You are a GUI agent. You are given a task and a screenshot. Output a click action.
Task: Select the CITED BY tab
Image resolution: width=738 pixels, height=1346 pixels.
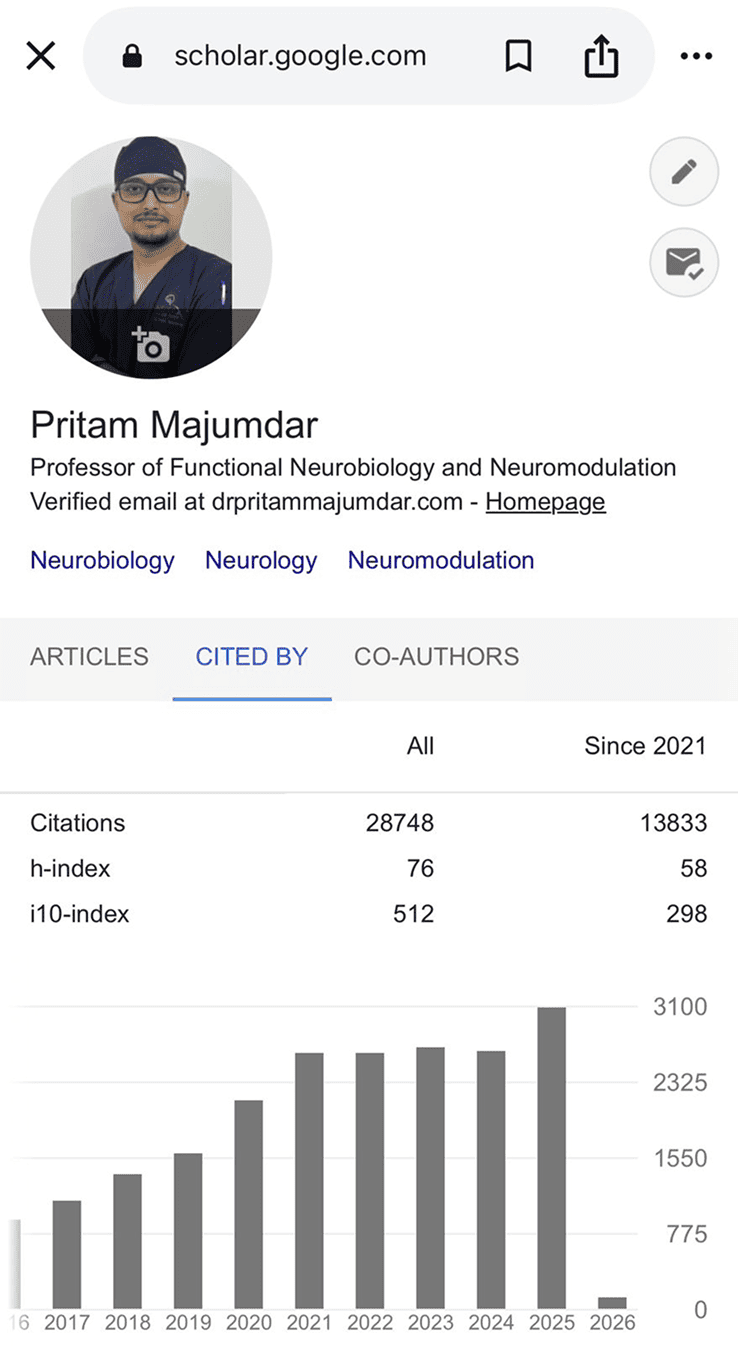point(251,657)
